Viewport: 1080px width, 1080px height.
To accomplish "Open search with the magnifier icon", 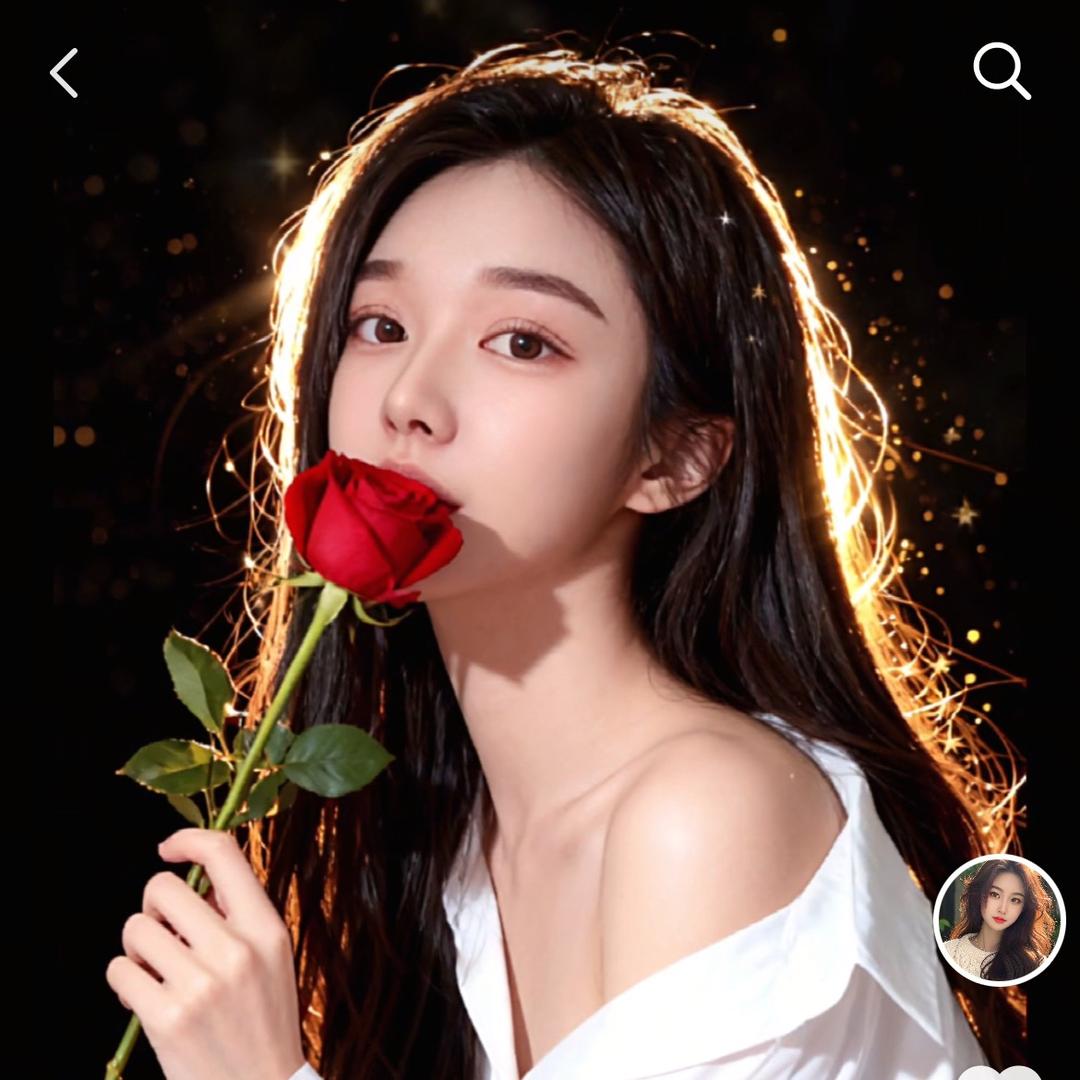I will pyautogui.click(x=1001, y=71).
